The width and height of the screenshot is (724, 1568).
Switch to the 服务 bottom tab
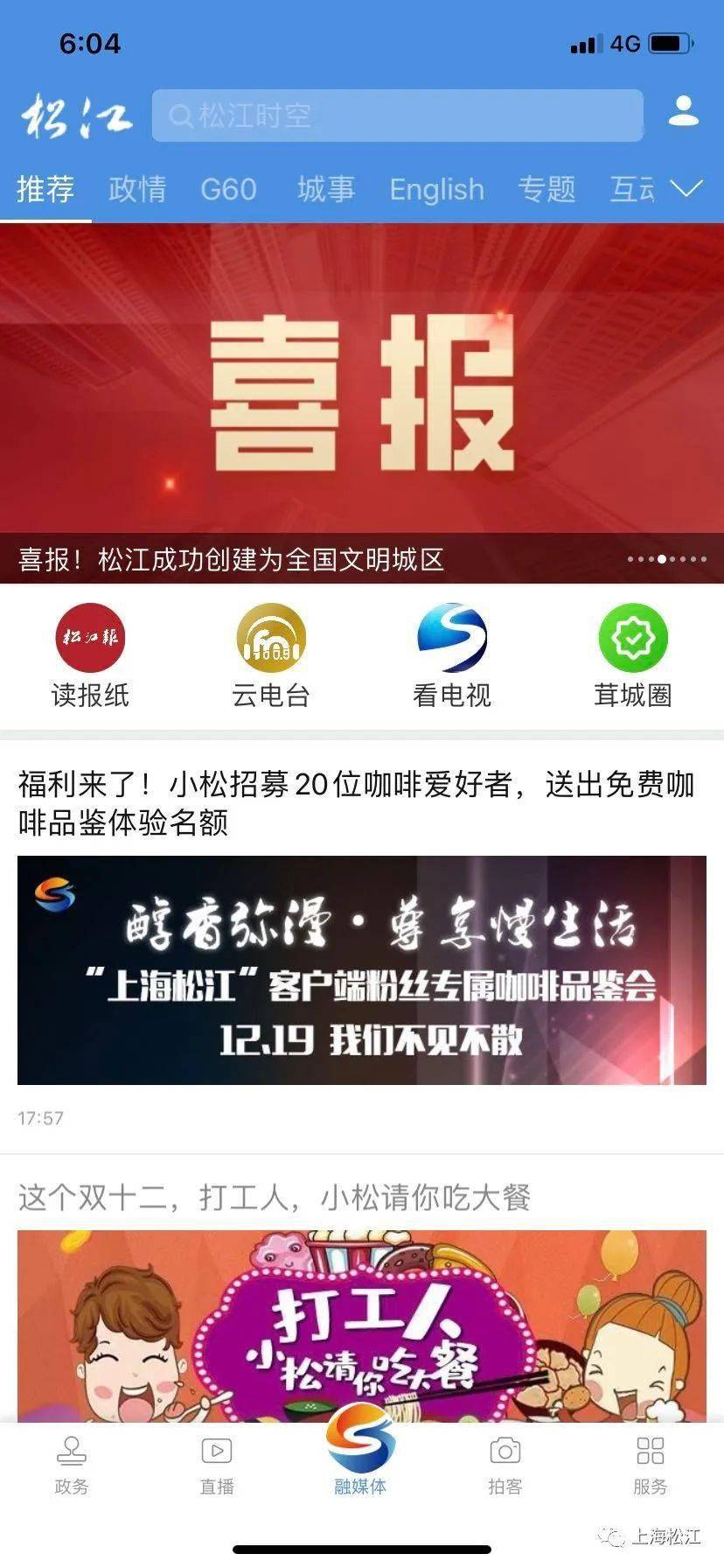pos(651,1466)
